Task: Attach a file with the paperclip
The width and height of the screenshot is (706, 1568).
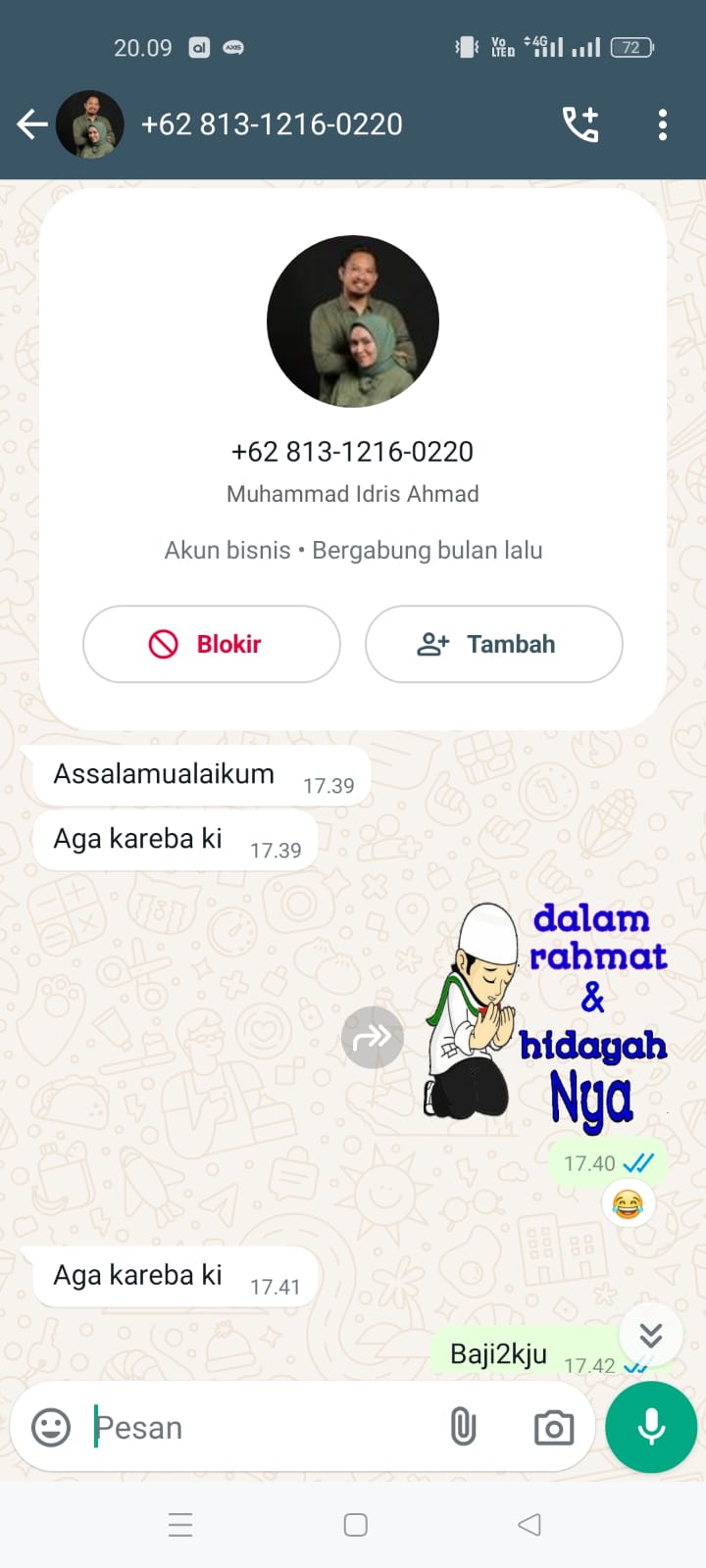Action: click(x=463, y=1427)
